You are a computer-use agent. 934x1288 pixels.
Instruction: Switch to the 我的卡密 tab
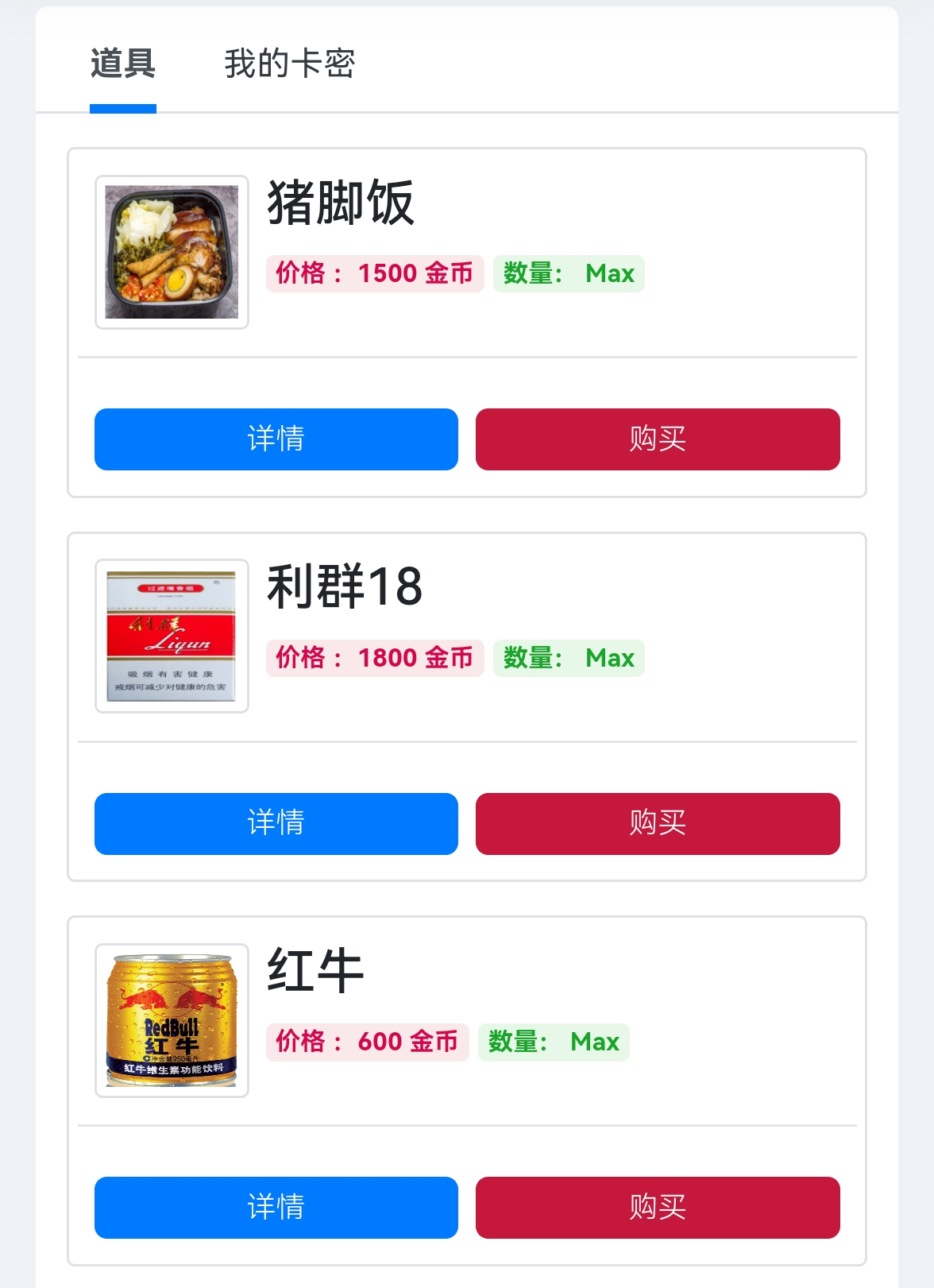pos(289,64)
